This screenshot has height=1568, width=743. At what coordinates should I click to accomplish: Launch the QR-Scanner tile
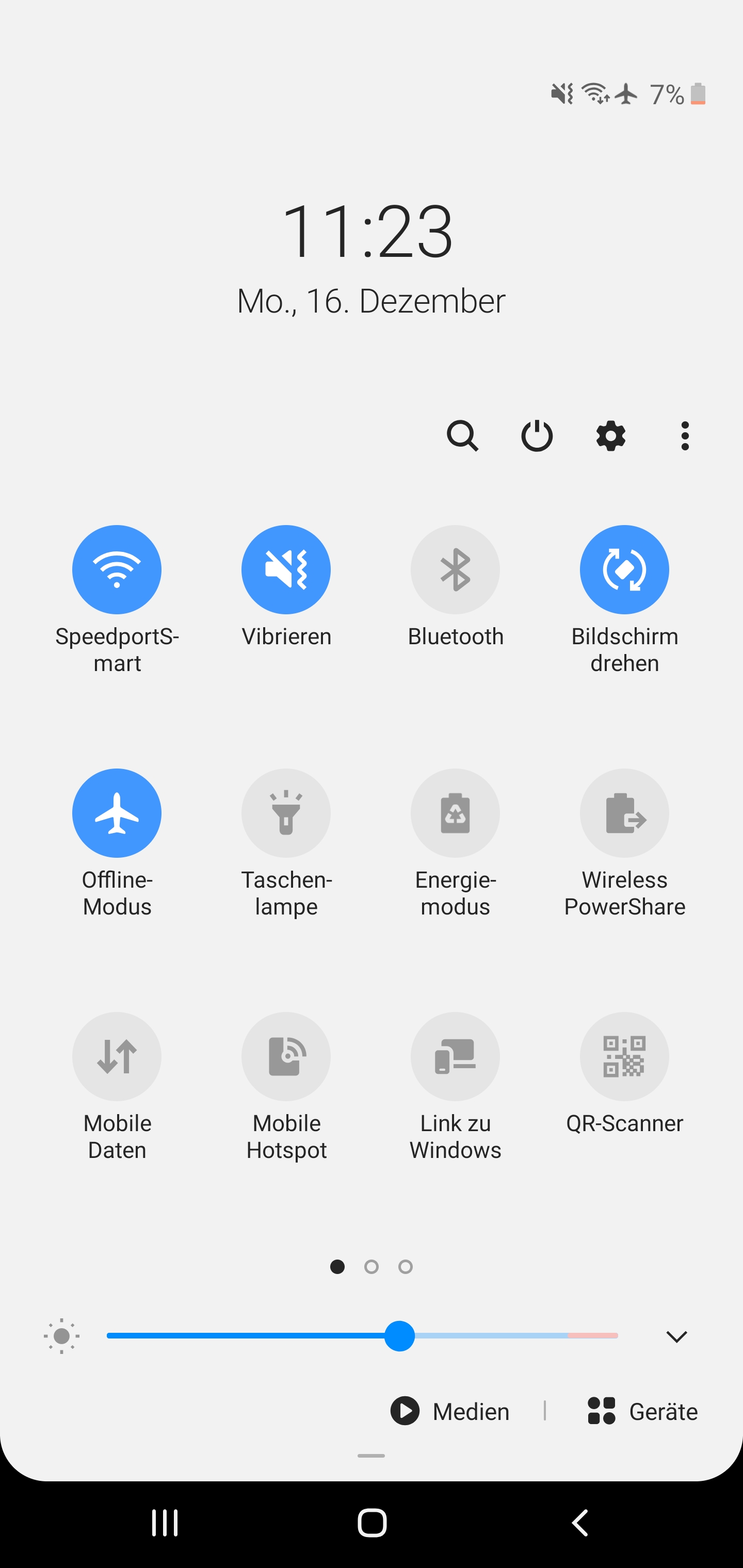pos(625,1057)
